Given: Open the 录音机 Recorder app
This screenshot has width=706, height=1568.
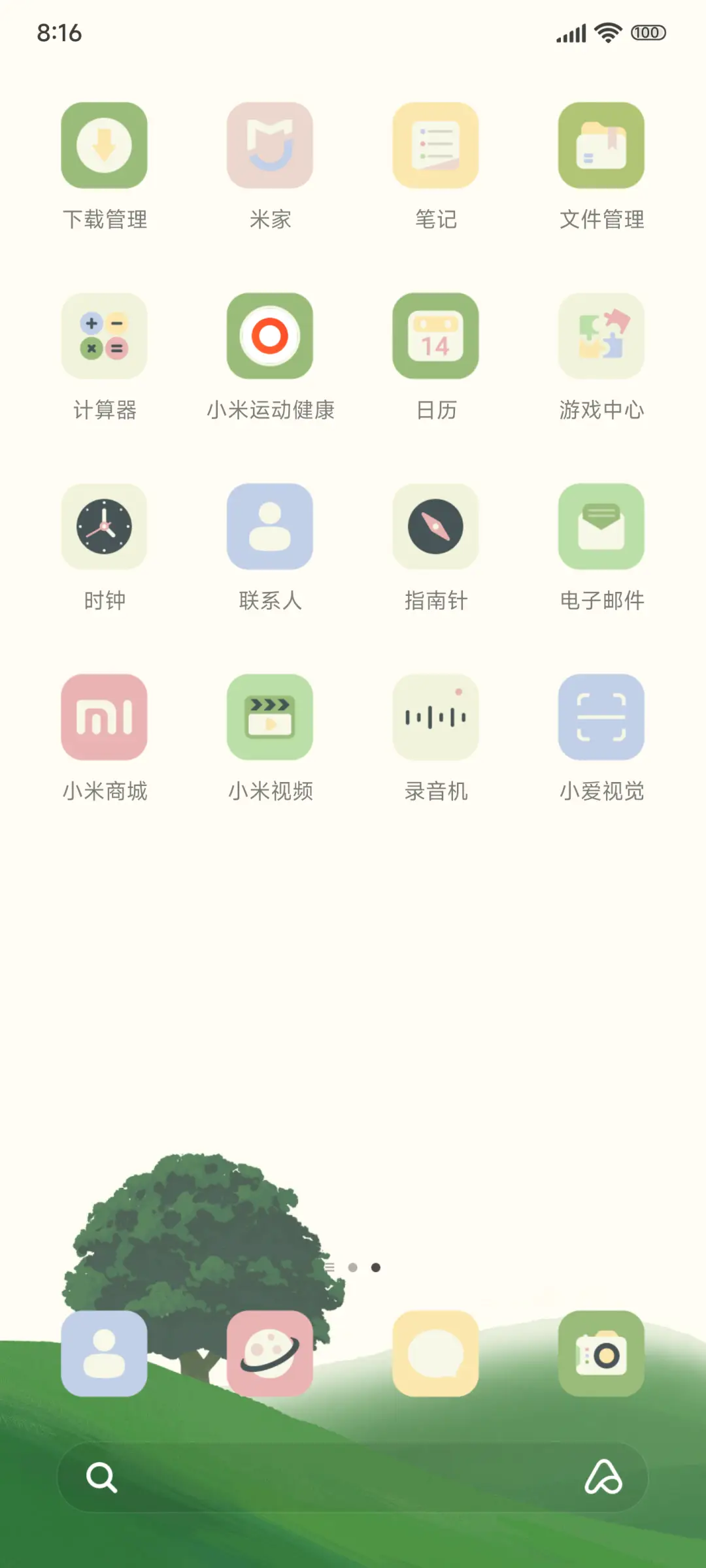Looking at the screenshot, I should (x=435, y=717).
